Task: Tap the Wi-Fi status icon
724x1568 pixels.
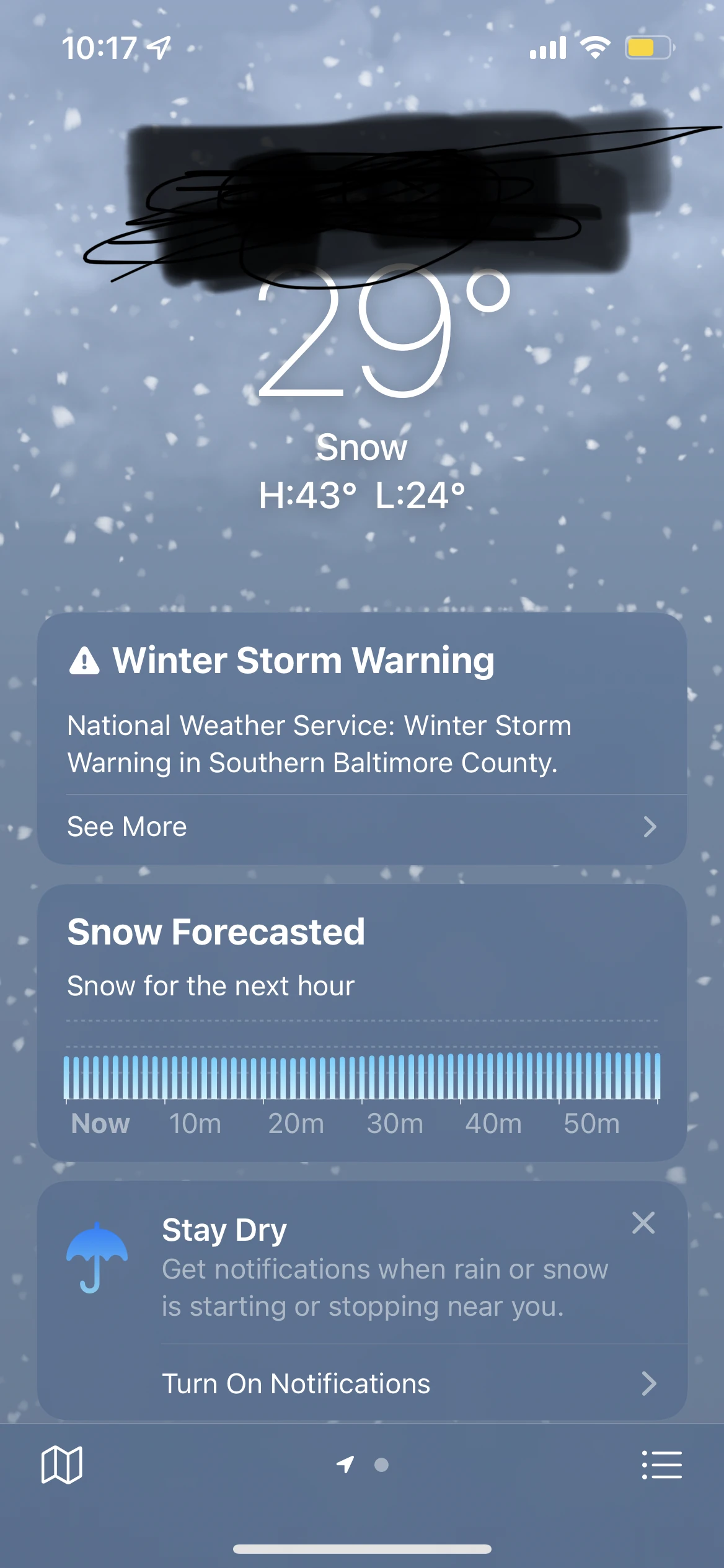Action: pyautogui.click(x=596, y=47)
